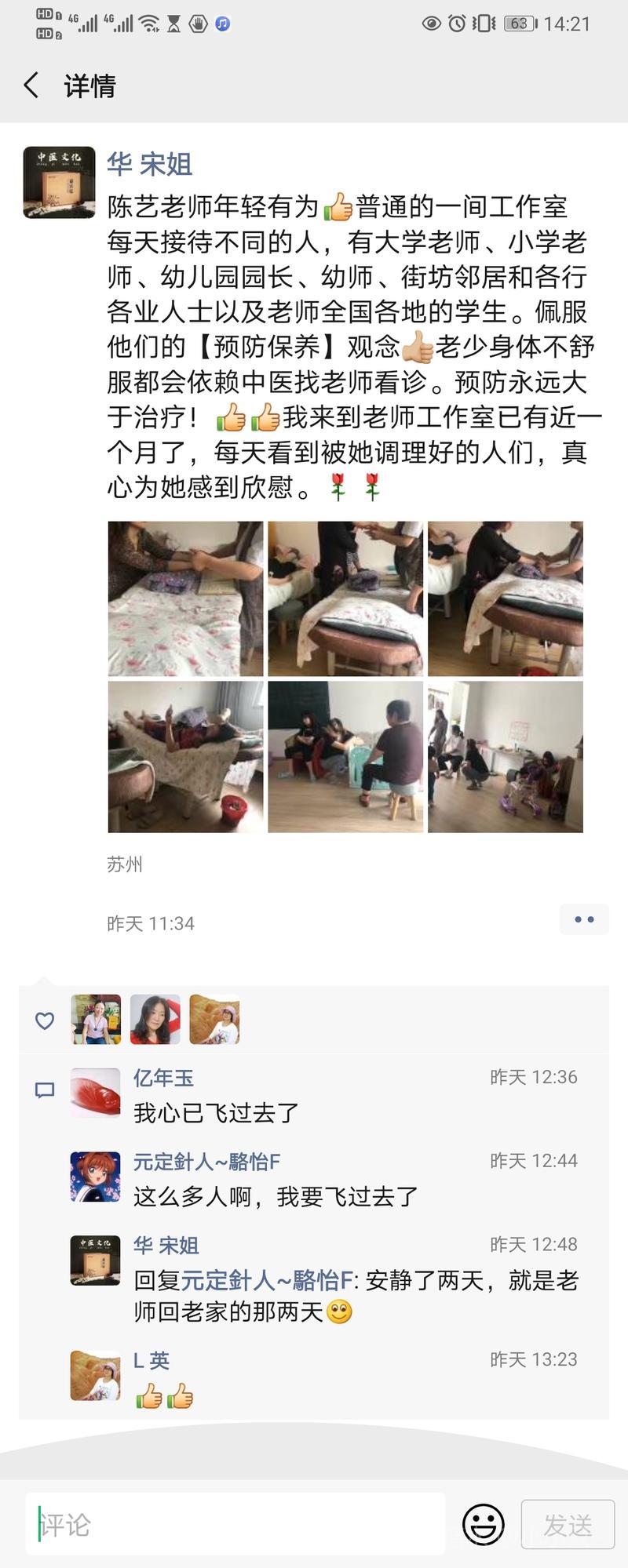View the second photo in the top row
Screen dimensions: 628x1568
[345, 598]
